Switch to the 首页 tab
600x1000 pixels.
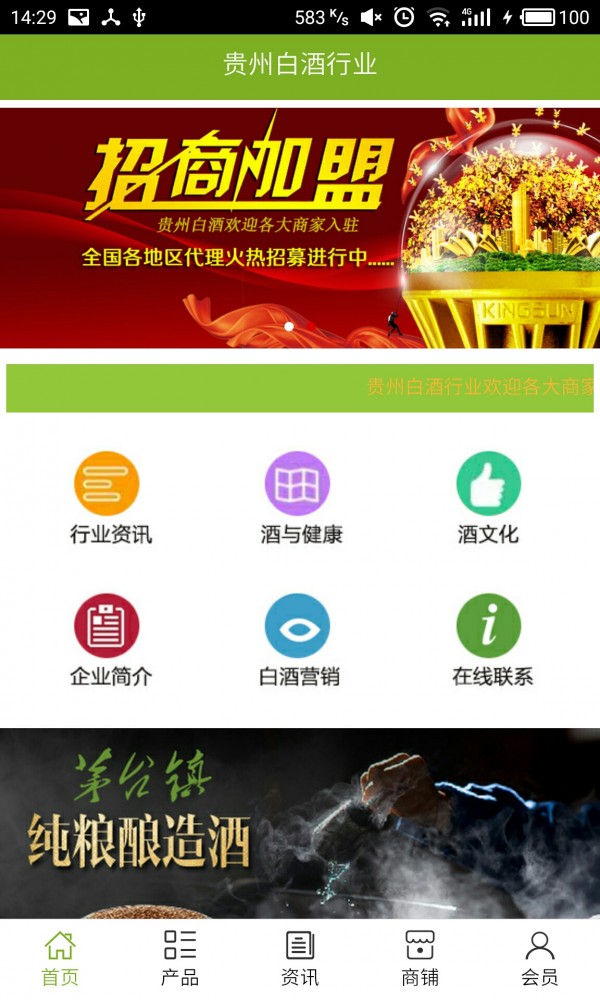click(x=60, y=958)
